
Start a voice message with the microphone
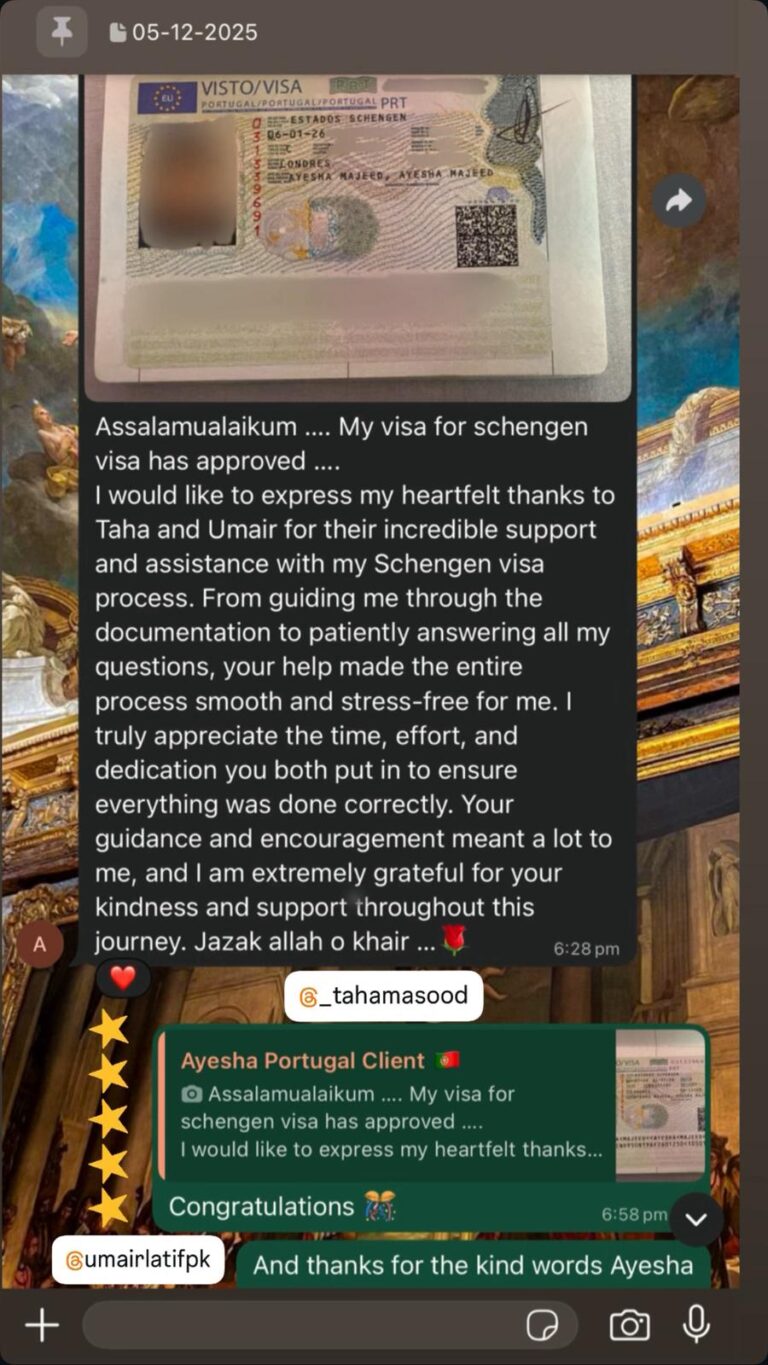[697, 1325]
